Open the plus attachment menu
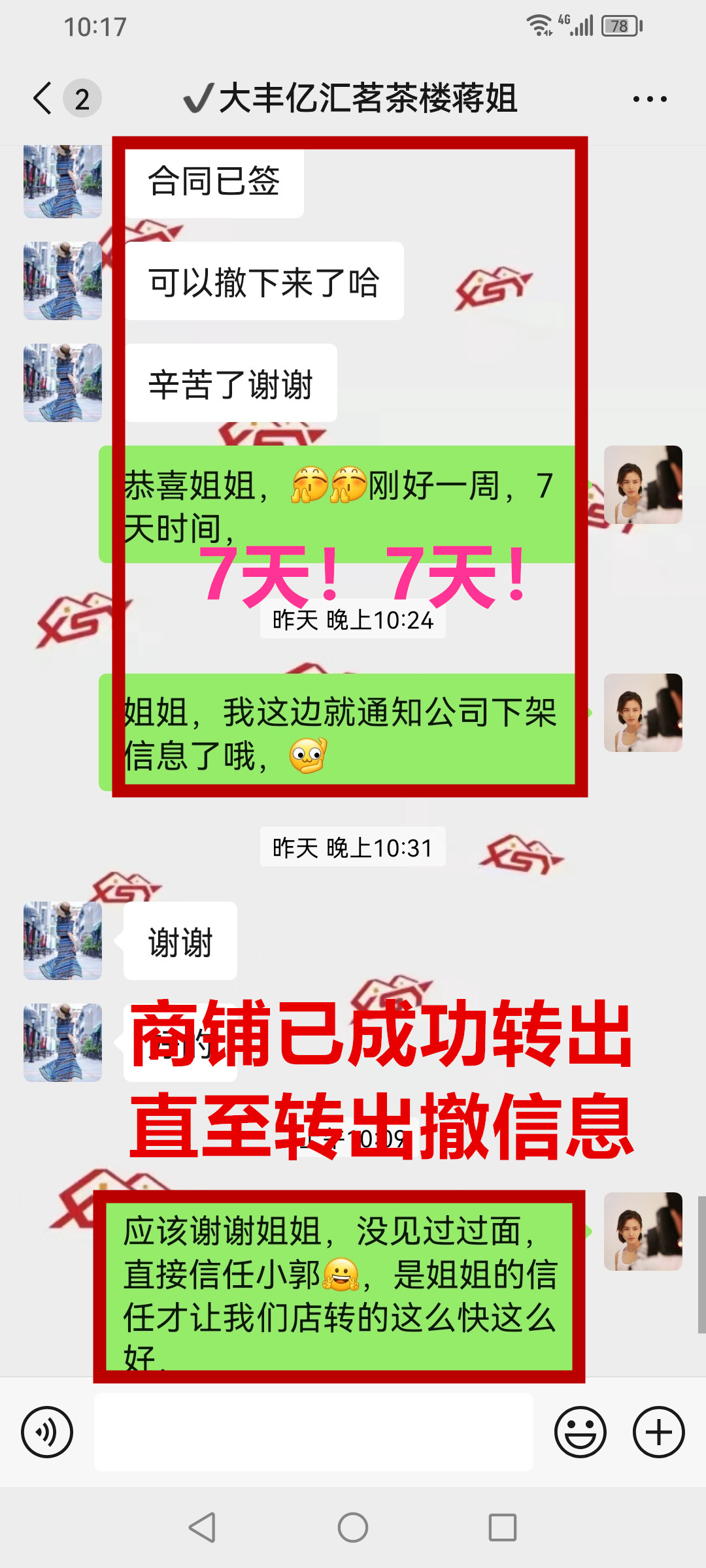Image resolution: width=706 pixels, height=1568 pixels. [x=658, y=1432]
